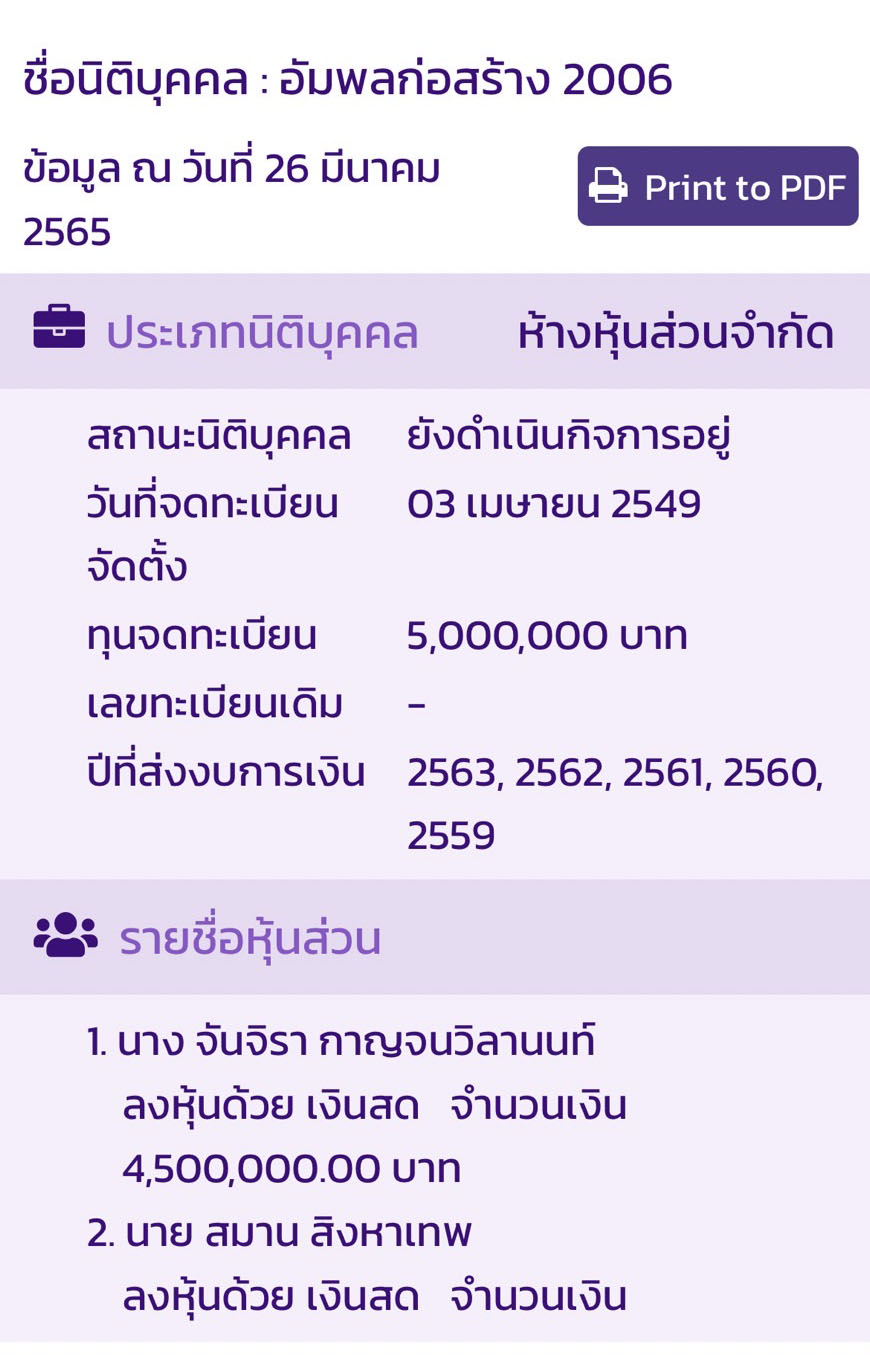Image resolution: width=870 pixels, height=1355 pixels.
Task: Tap the Print to PDF button
Action: click(717, 187)
